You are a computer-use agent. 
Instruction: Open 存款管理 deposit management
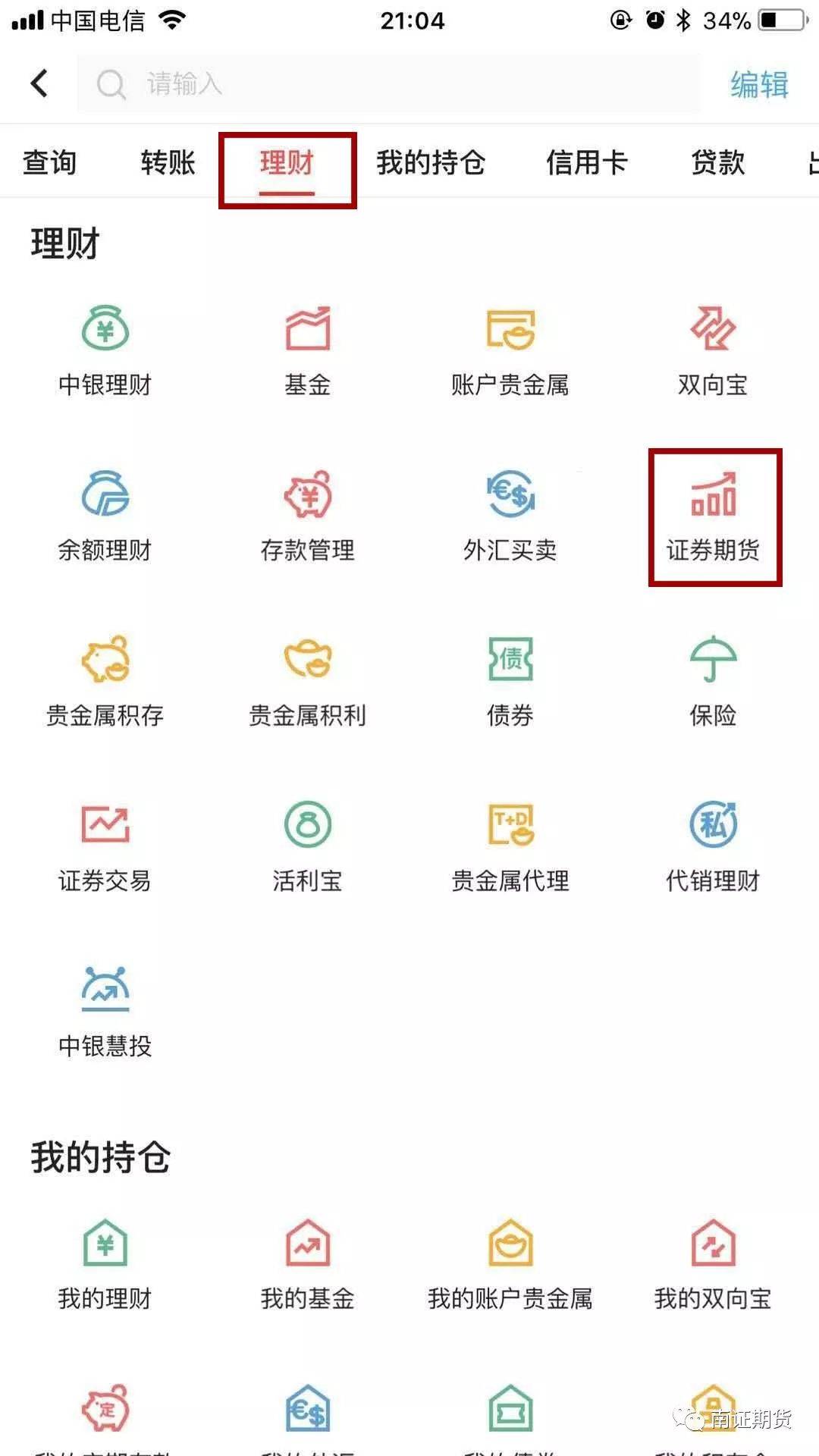coord(307,516)
